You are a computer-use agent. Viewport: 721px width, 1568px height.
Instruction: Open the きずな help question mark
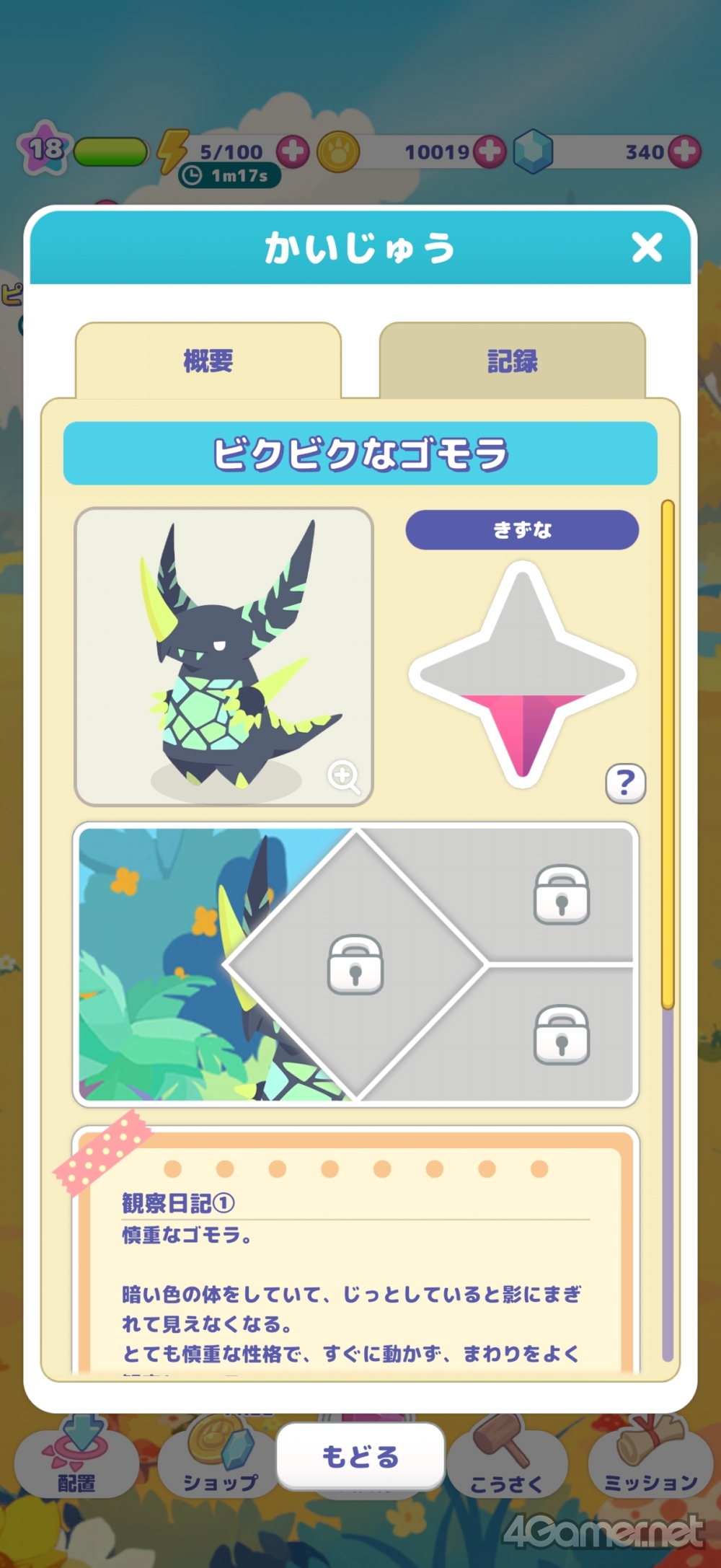point(625,783)
